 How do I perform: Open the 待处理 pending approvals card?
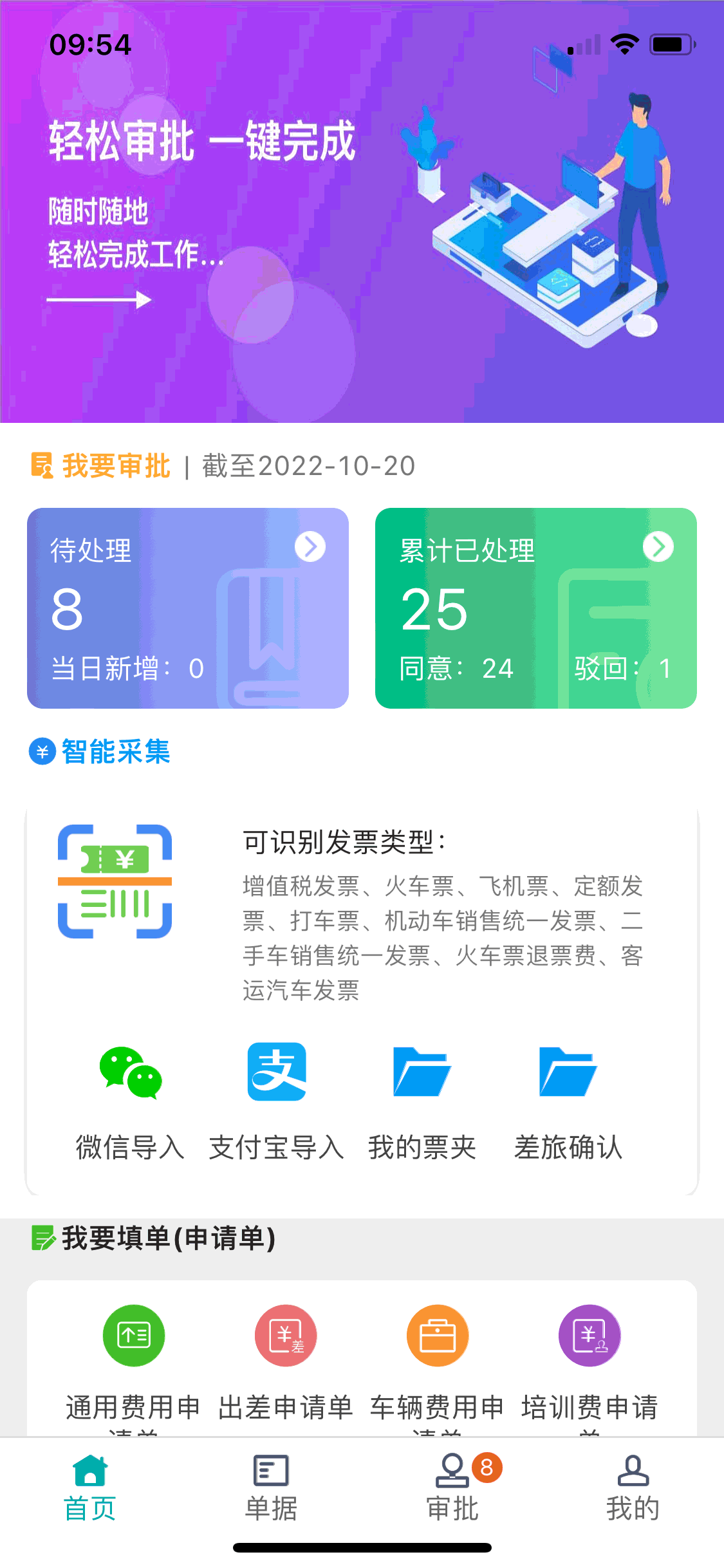point(187,608)
